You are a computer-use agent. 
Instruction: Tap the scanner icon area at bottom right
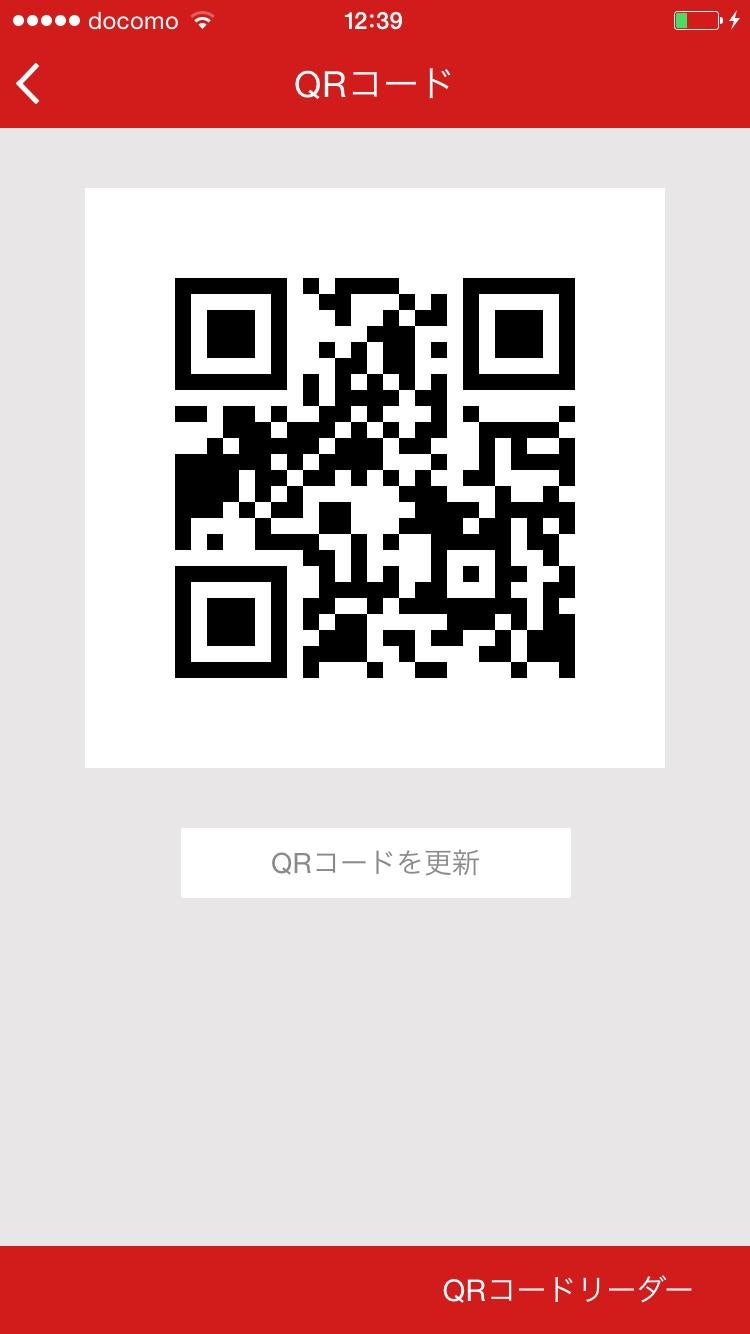[566, 1290]
